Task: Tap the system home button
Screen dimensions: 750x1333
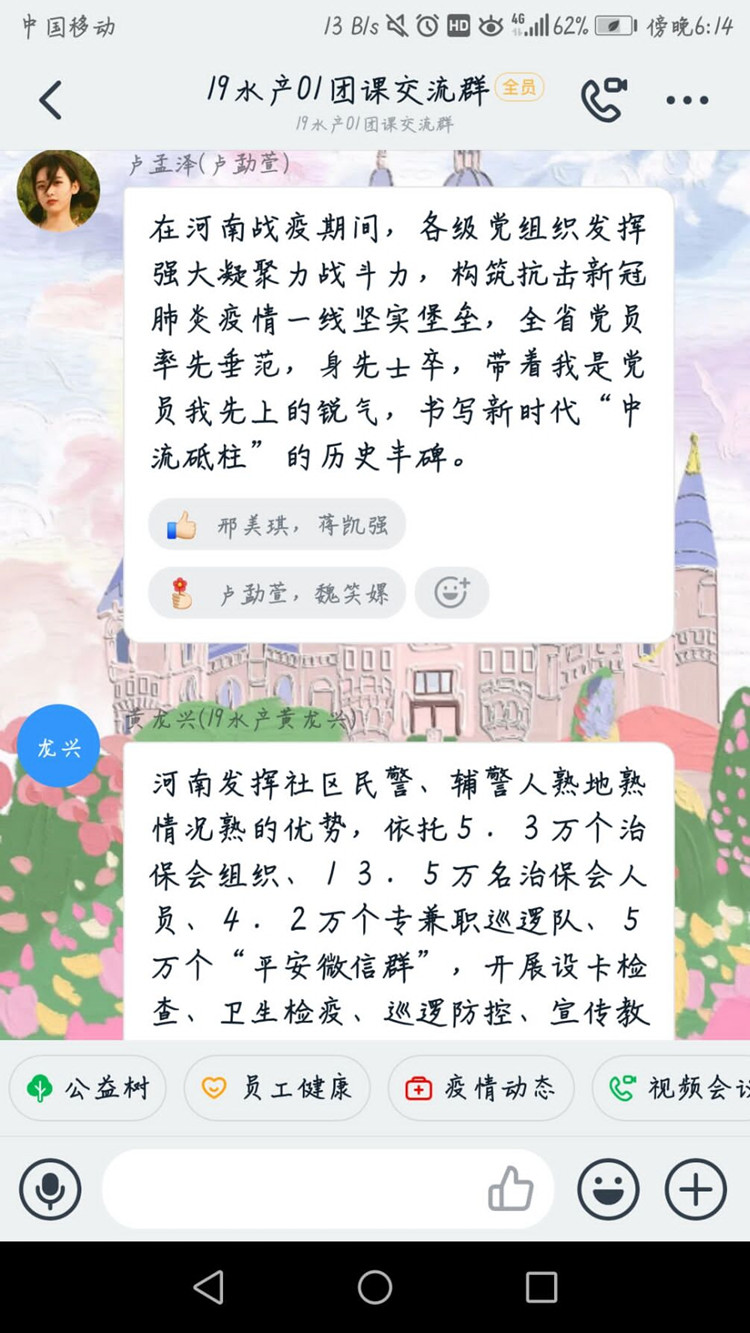Action: 375,1287
